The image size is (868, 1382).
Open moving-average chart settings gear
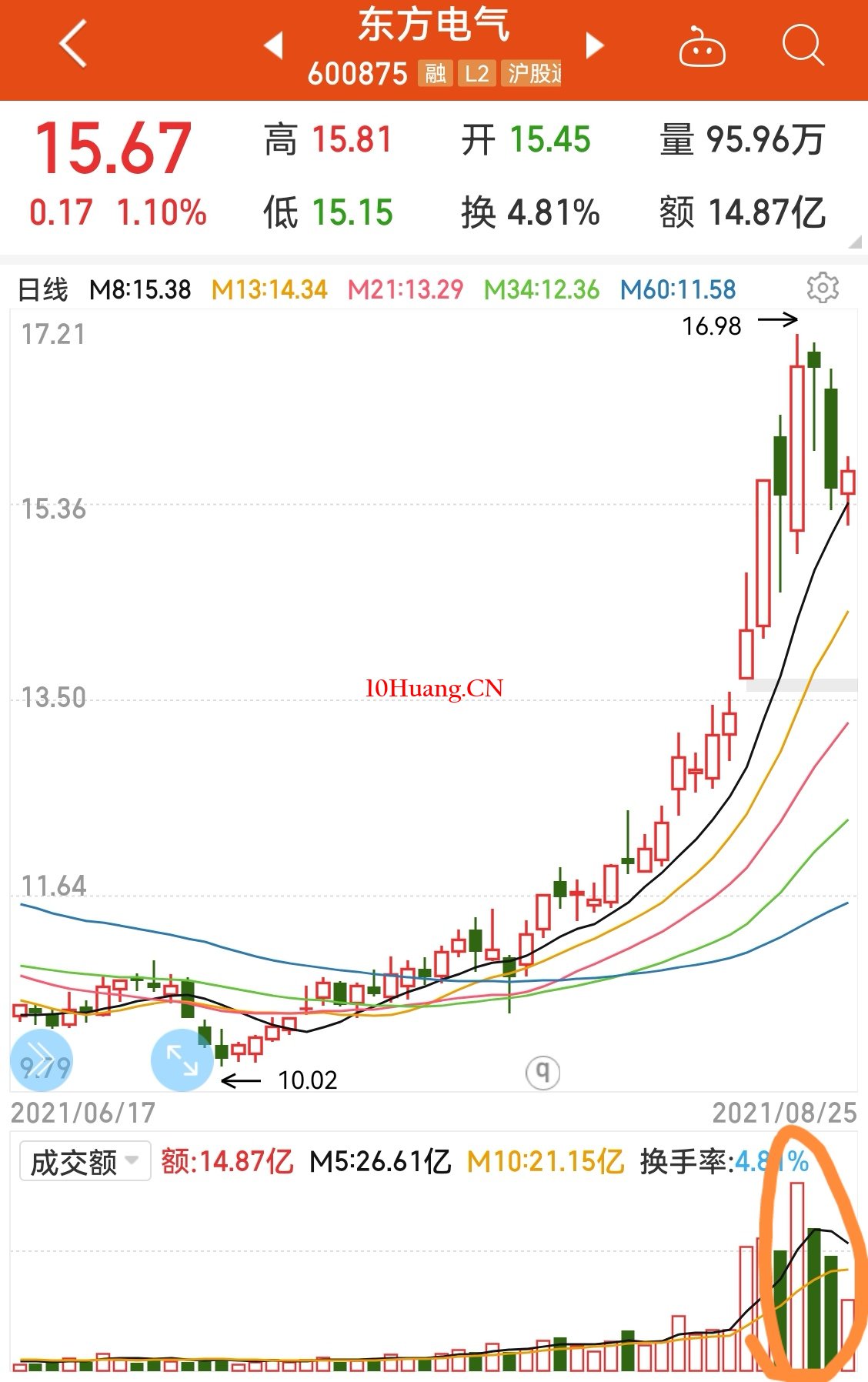pos(823,289)
